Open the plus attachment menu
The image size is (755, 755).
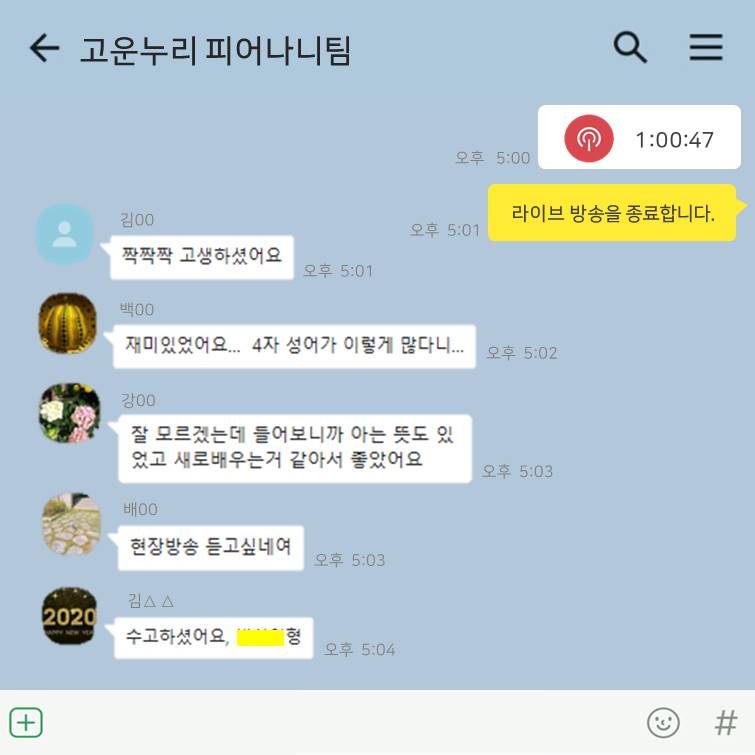click(x=26, y=722)
